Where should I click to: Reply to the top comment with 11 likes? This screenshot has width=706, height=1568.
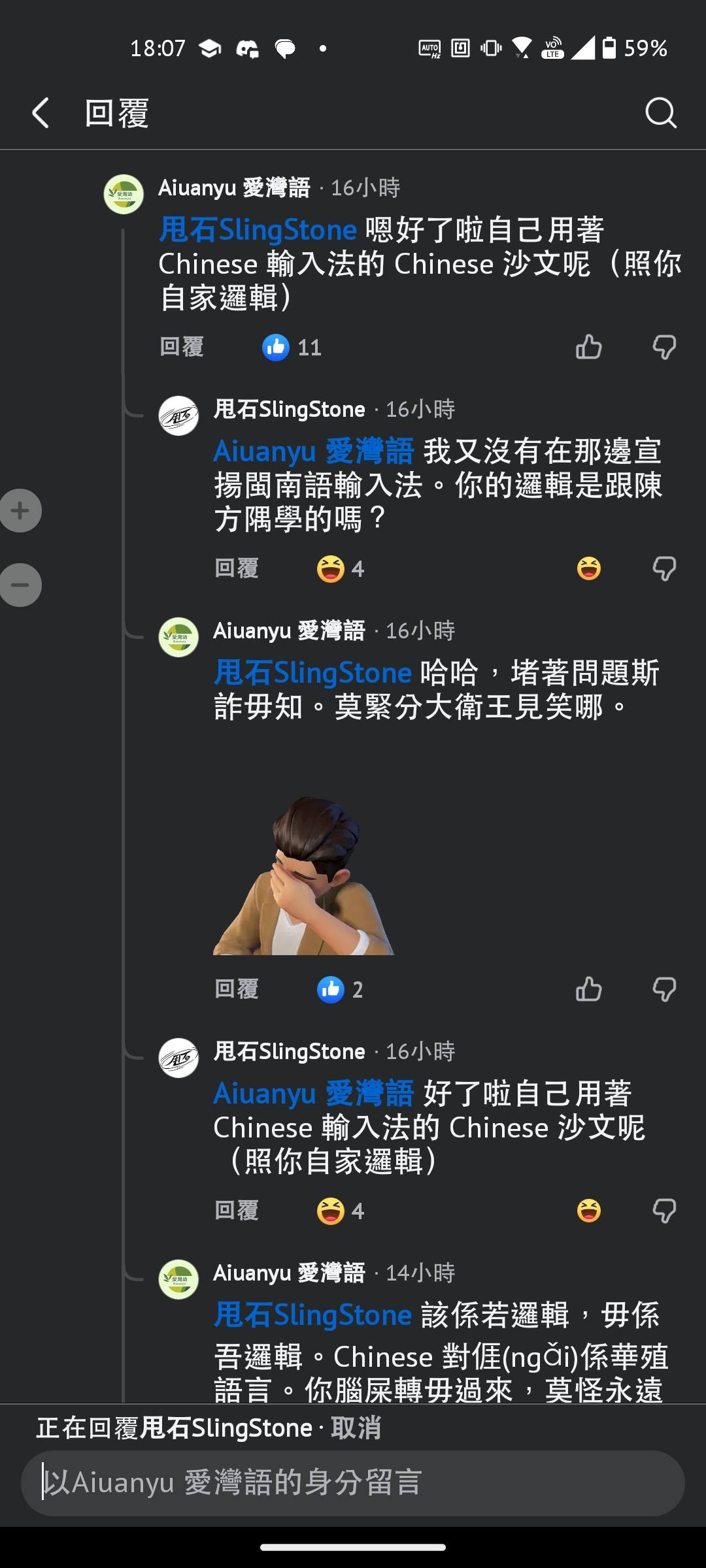[x=182, y=347]
